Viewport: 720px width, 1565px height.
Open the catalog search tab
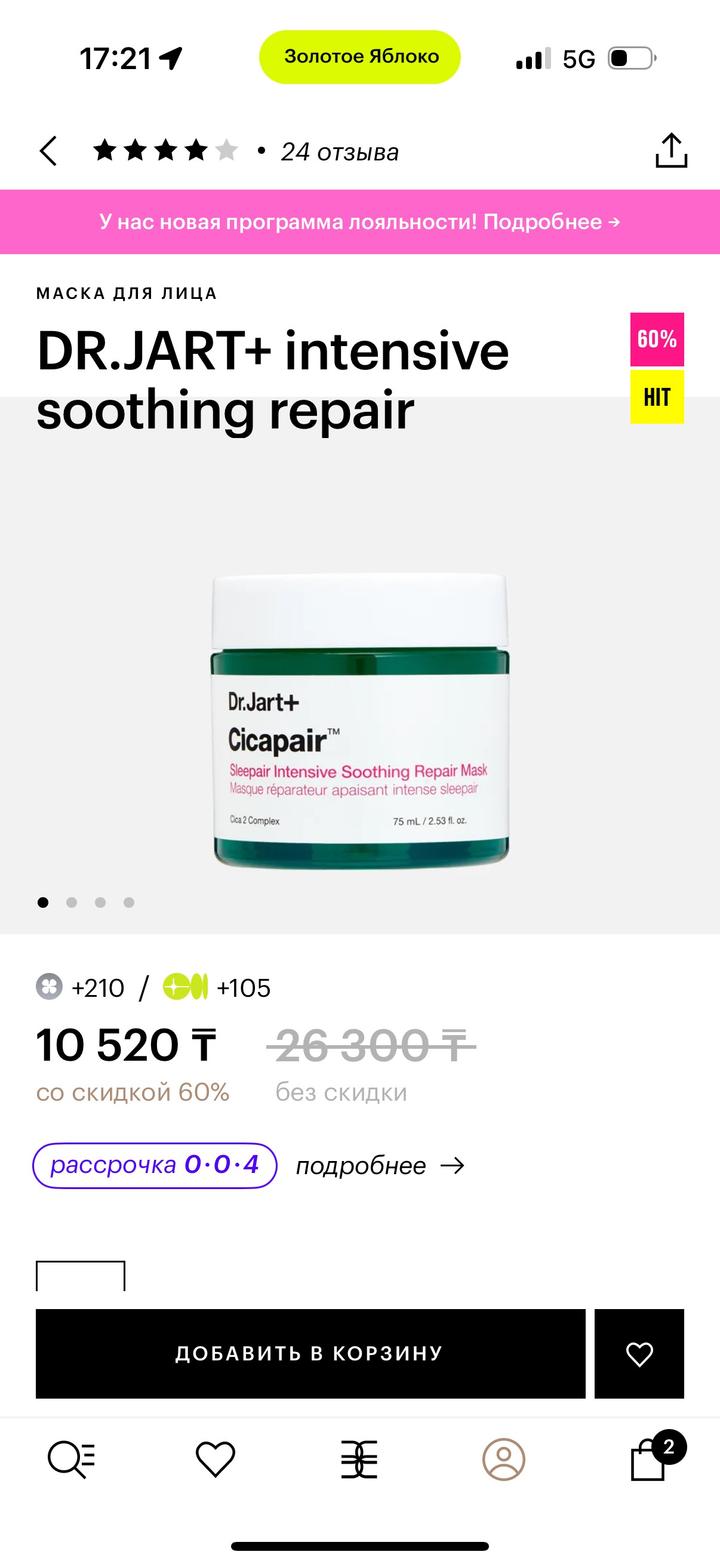coord(72,1459)
